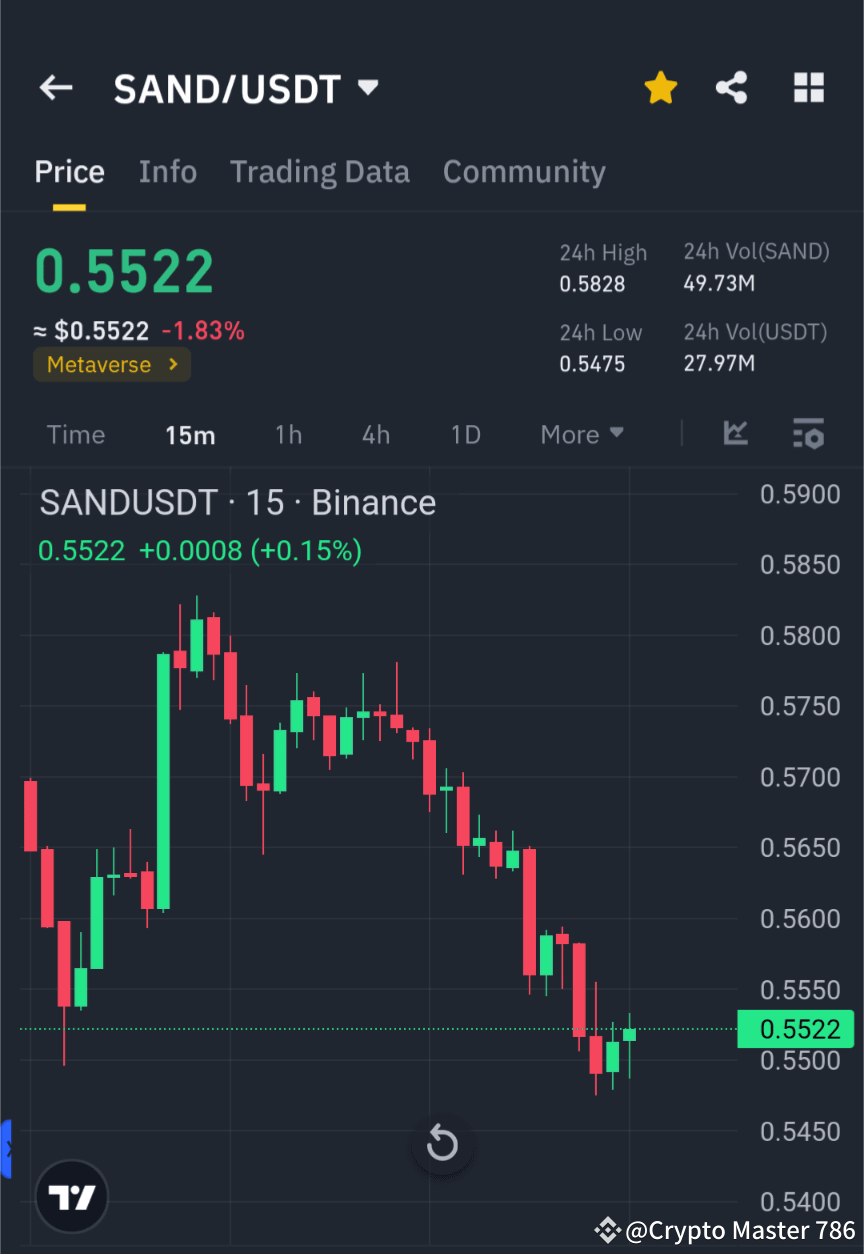The width and height of the screenshot is (864, 1254).
Task: Open chart settings via the gear-list icon
Action: [x=808, y=434]
